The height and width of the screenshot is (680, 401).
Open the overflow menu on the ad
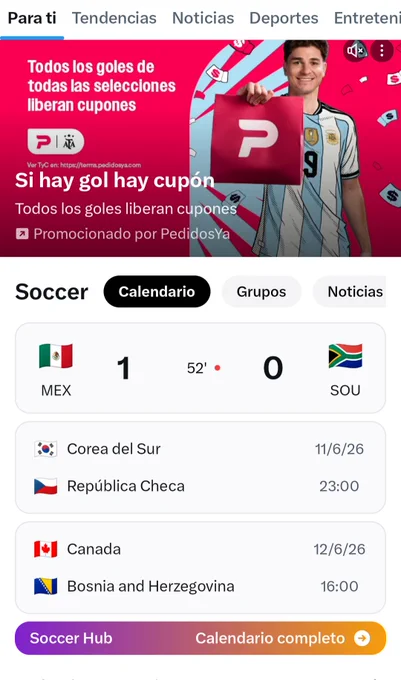(x=382, y=51)
